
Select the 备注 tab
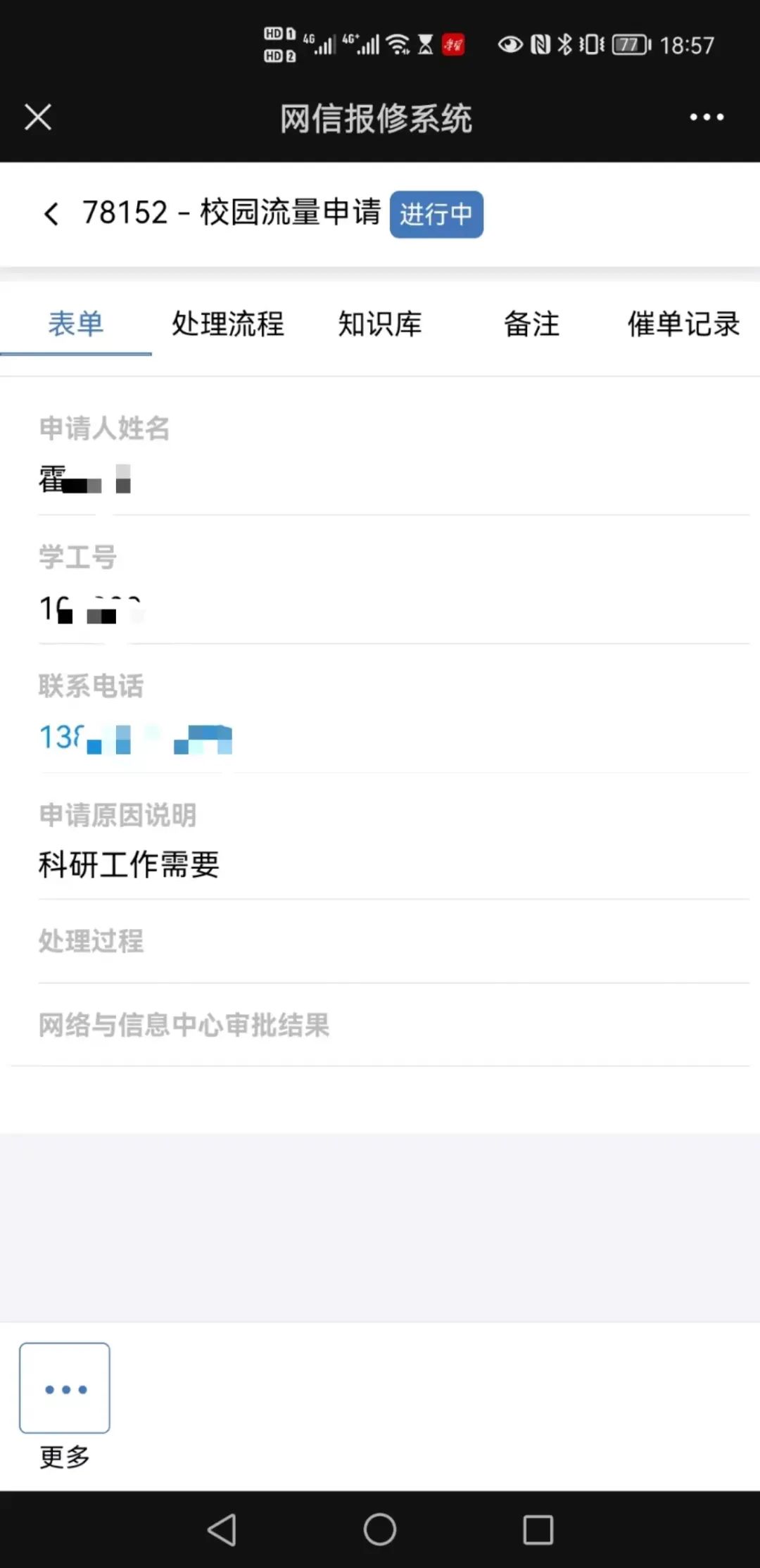531,324
